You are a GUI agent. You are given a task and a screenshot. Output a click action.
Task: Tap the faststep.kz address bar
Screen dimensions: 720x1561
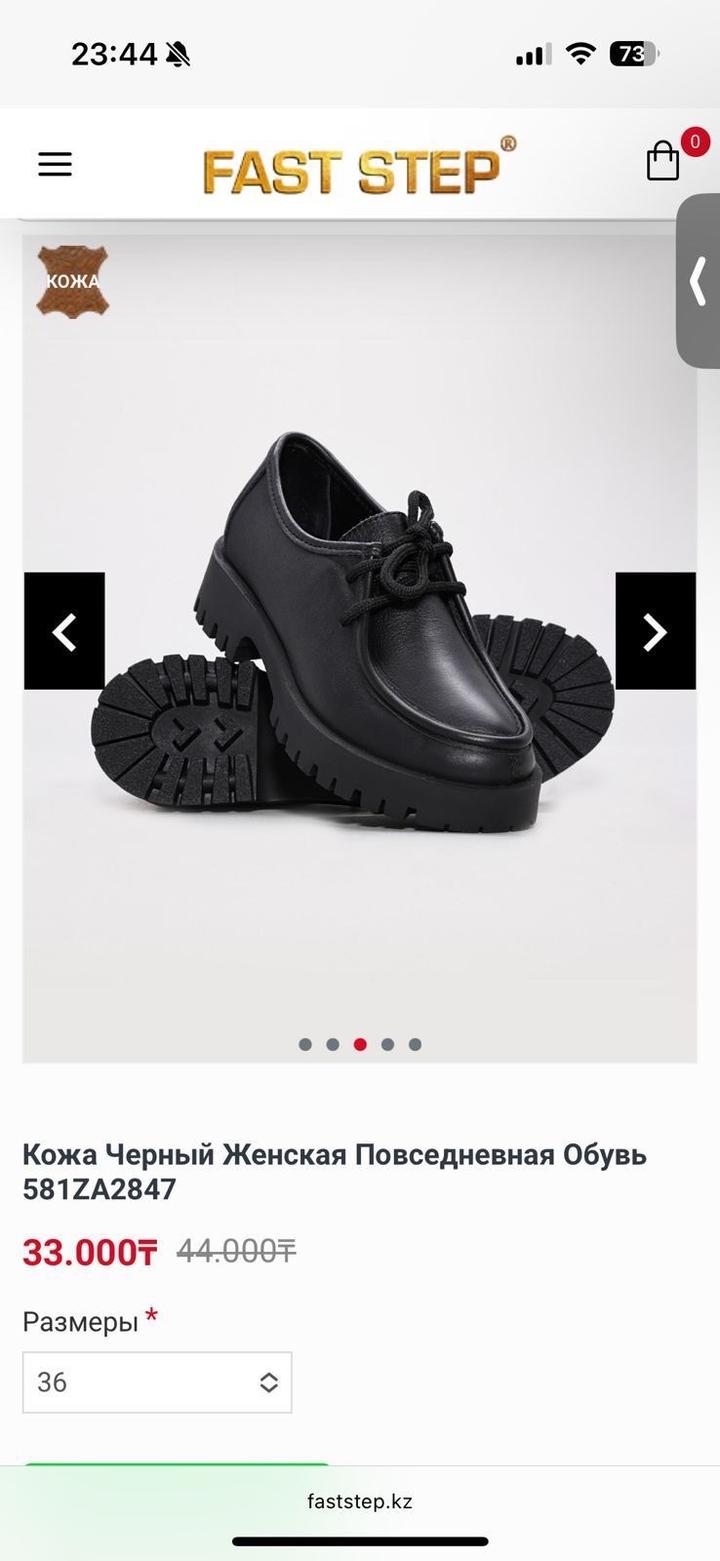tap(360, 1501)
